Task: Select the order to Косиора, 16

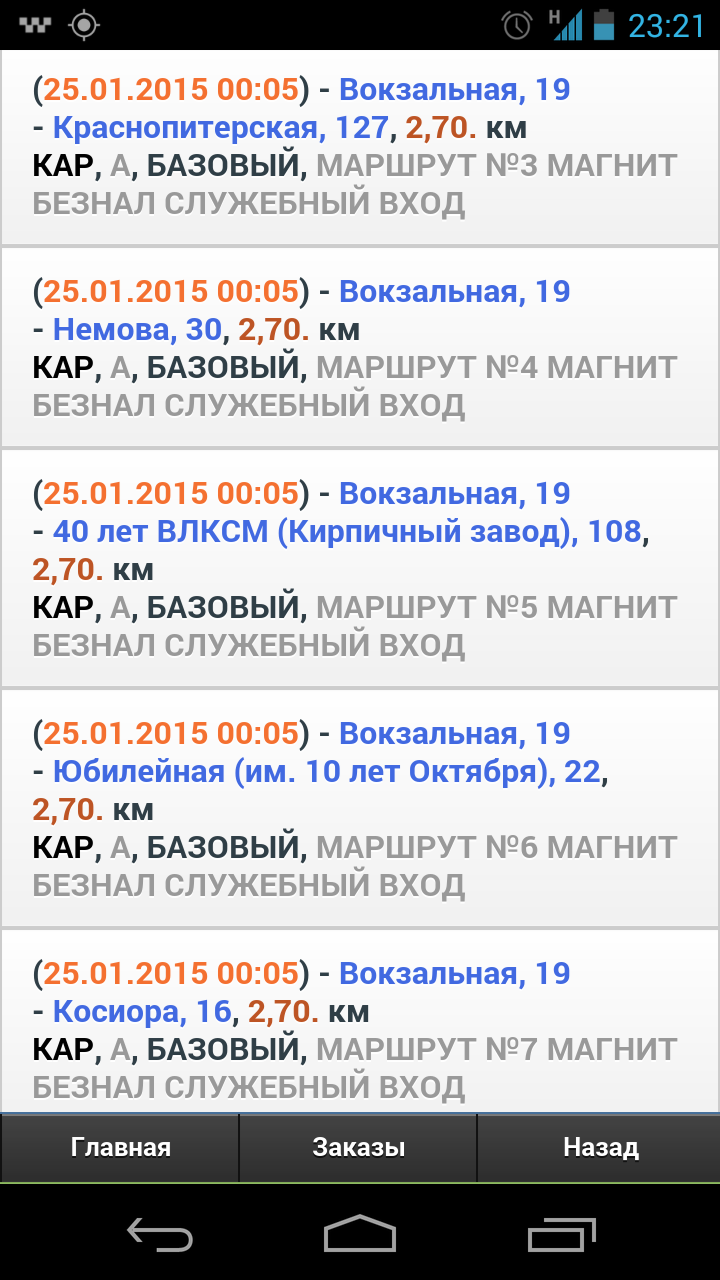Action: click(360, 1021)
